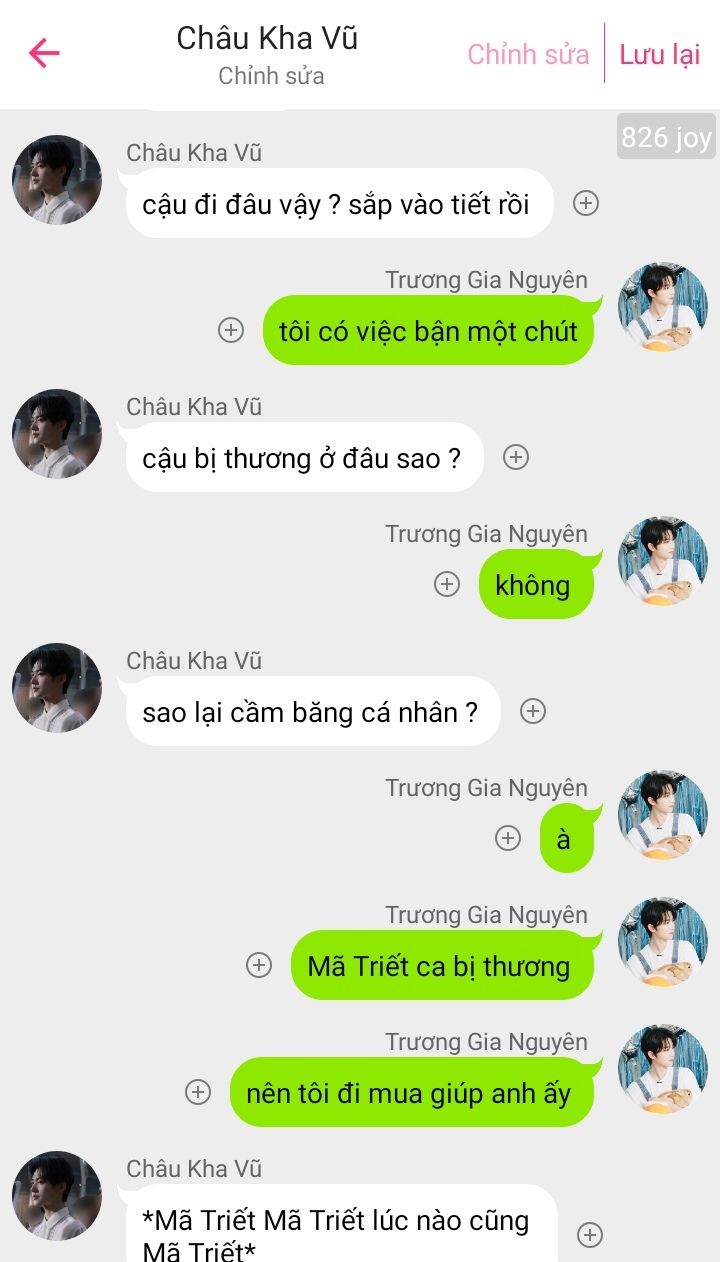Tap the plus next to 'cậu bị thương ở đâu sao'

[515, 457]
